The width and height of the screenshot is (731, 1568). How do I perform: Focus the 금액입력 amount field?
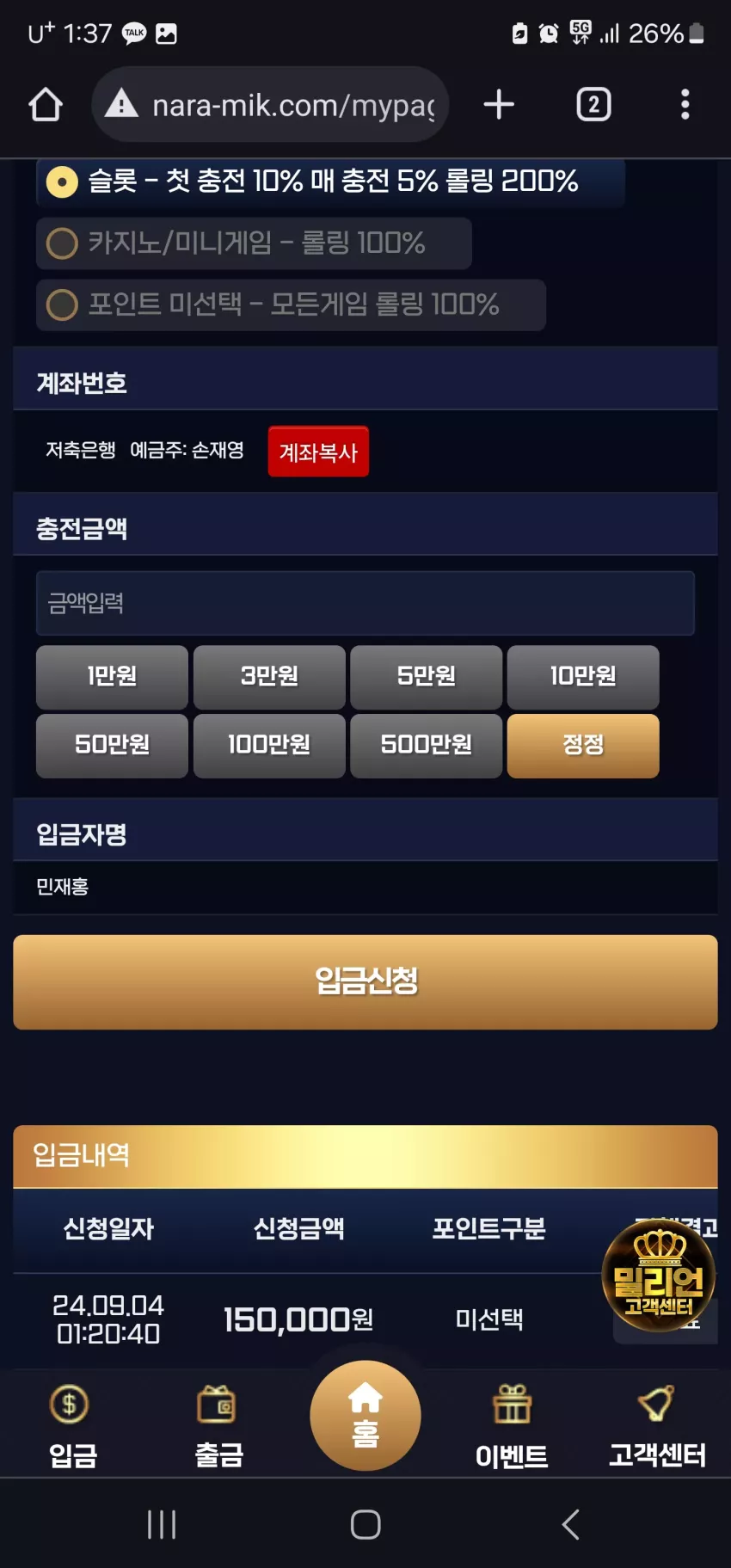365,603
